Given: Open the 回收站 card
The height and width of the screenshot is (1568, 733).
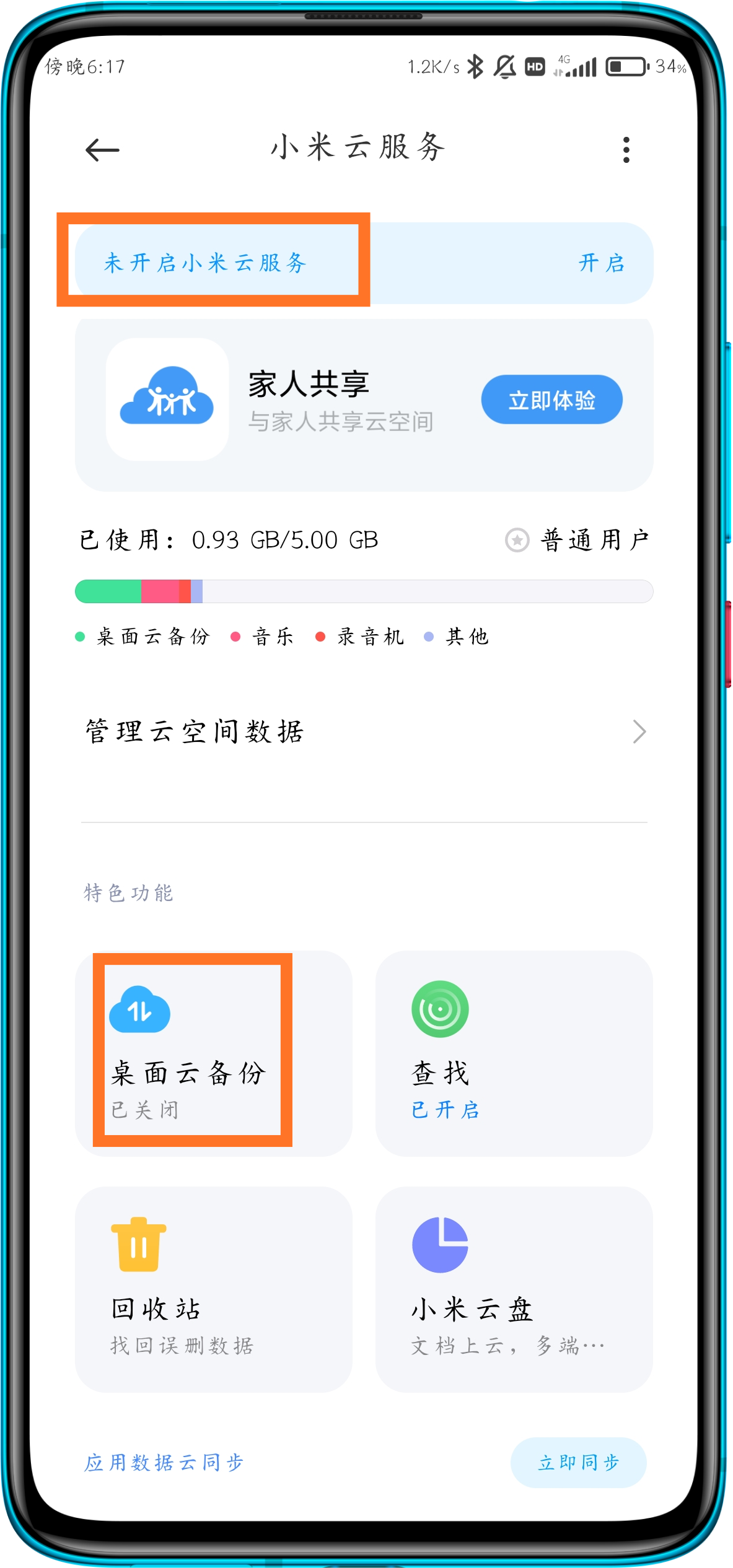Looking at the screenshot, I should [213, 1289].
